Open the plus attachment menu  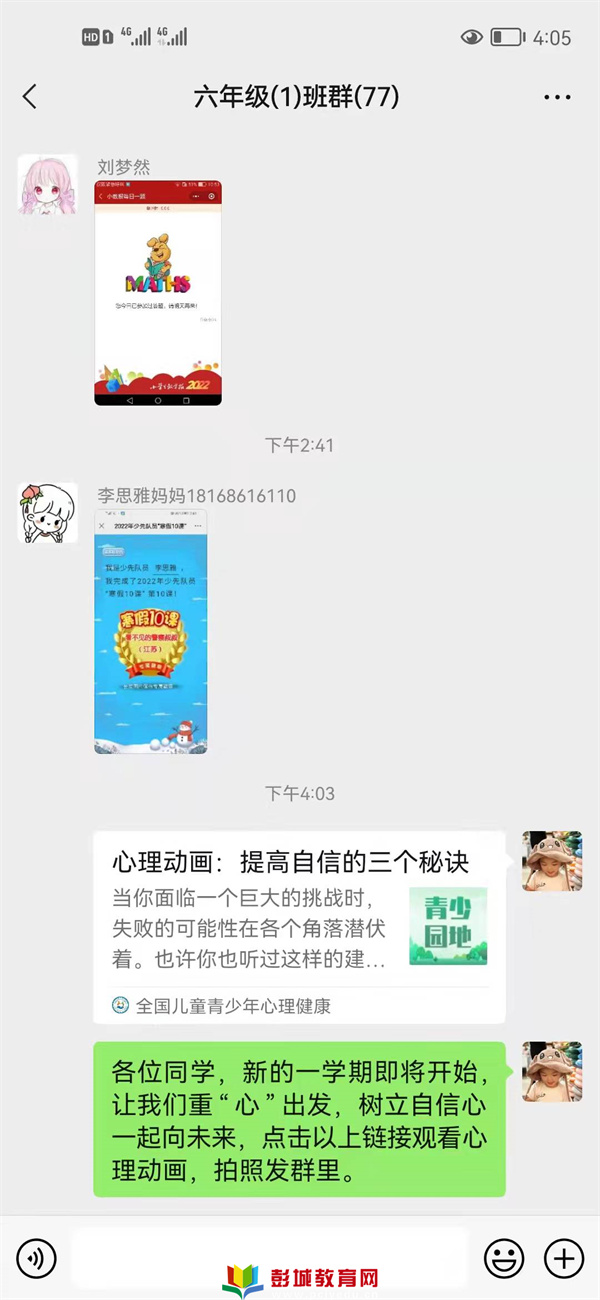563,1257
